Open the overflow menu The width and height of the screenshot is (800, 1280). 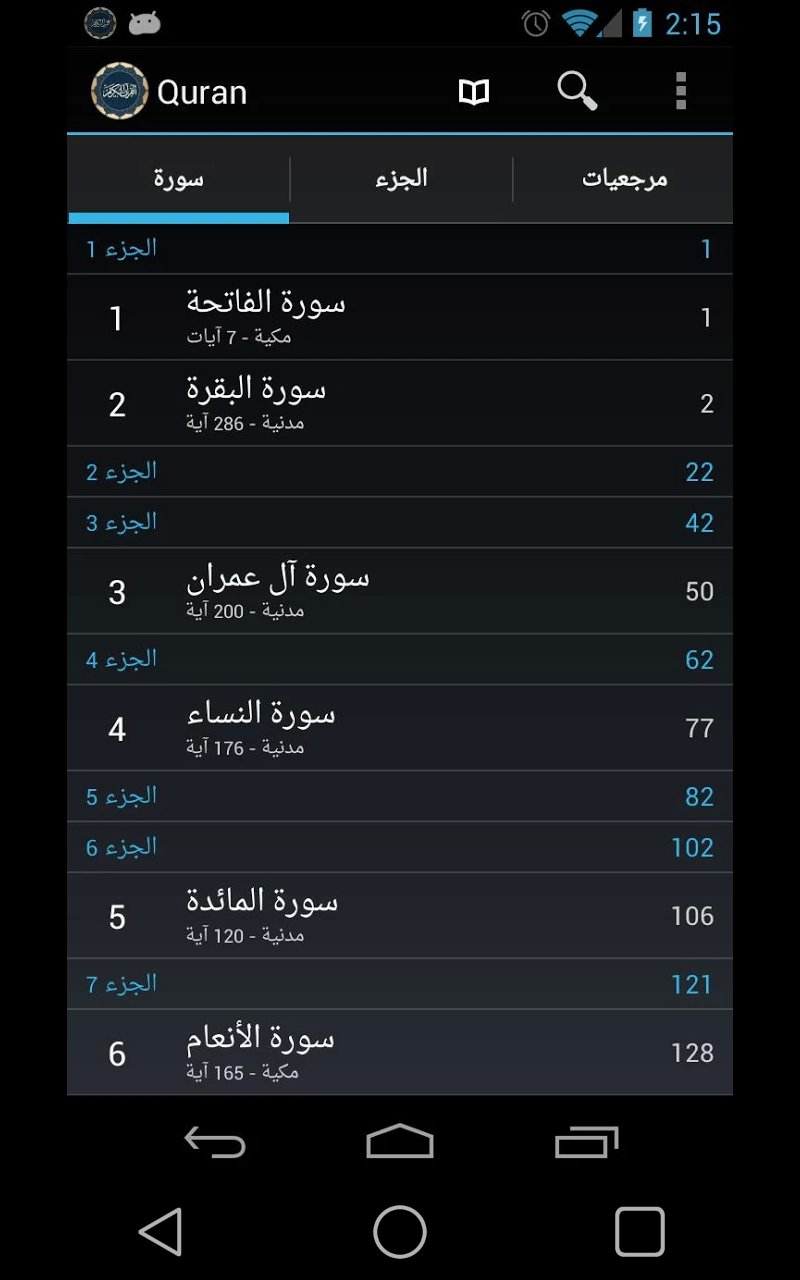coord(681,91)
